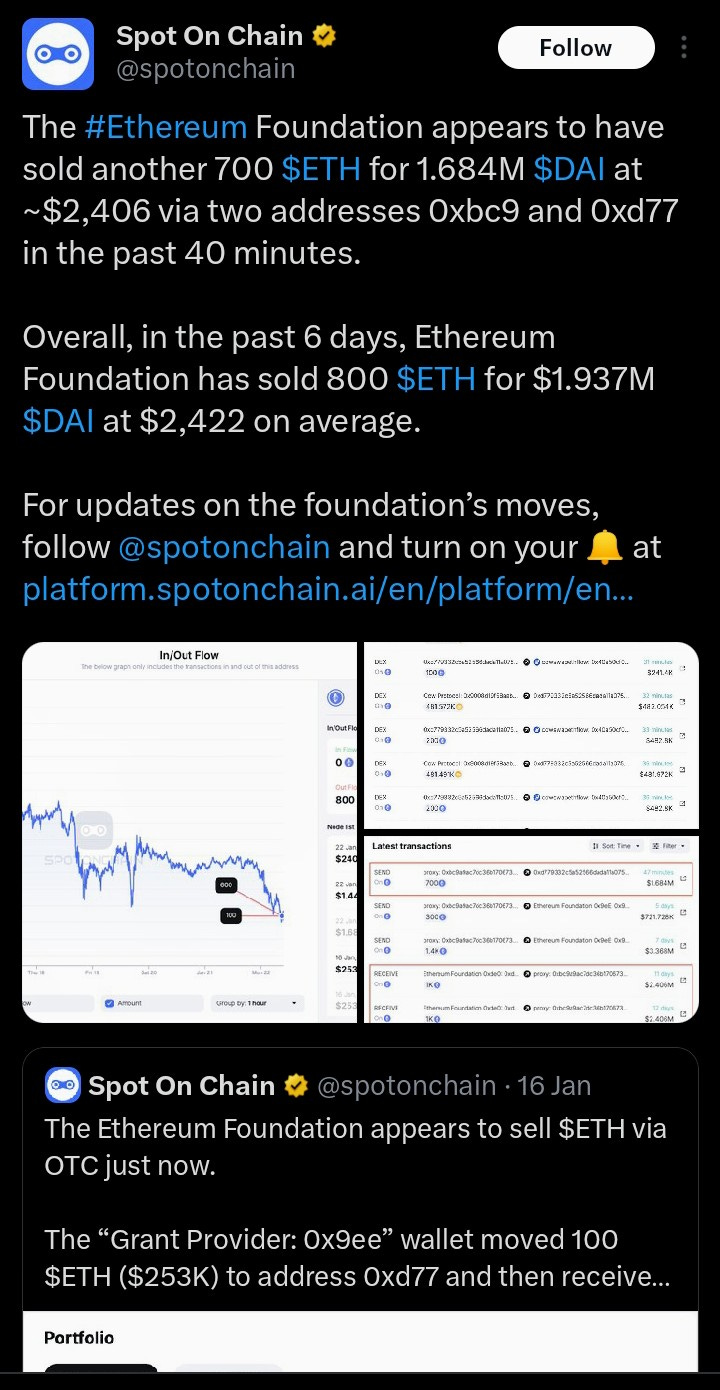Open Spot On Chain's profile avatar
This screenshot has width=720, height=1390.
pos(57,54)
